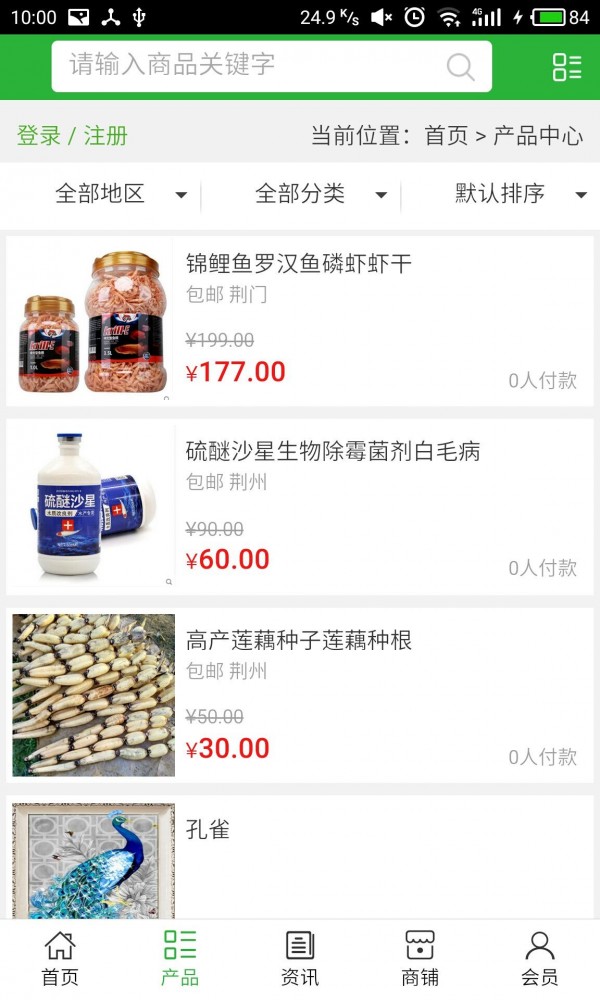600x1000 pixels.
Task: Select the 产品 bottom tab
Action: (x=180, y=958)
